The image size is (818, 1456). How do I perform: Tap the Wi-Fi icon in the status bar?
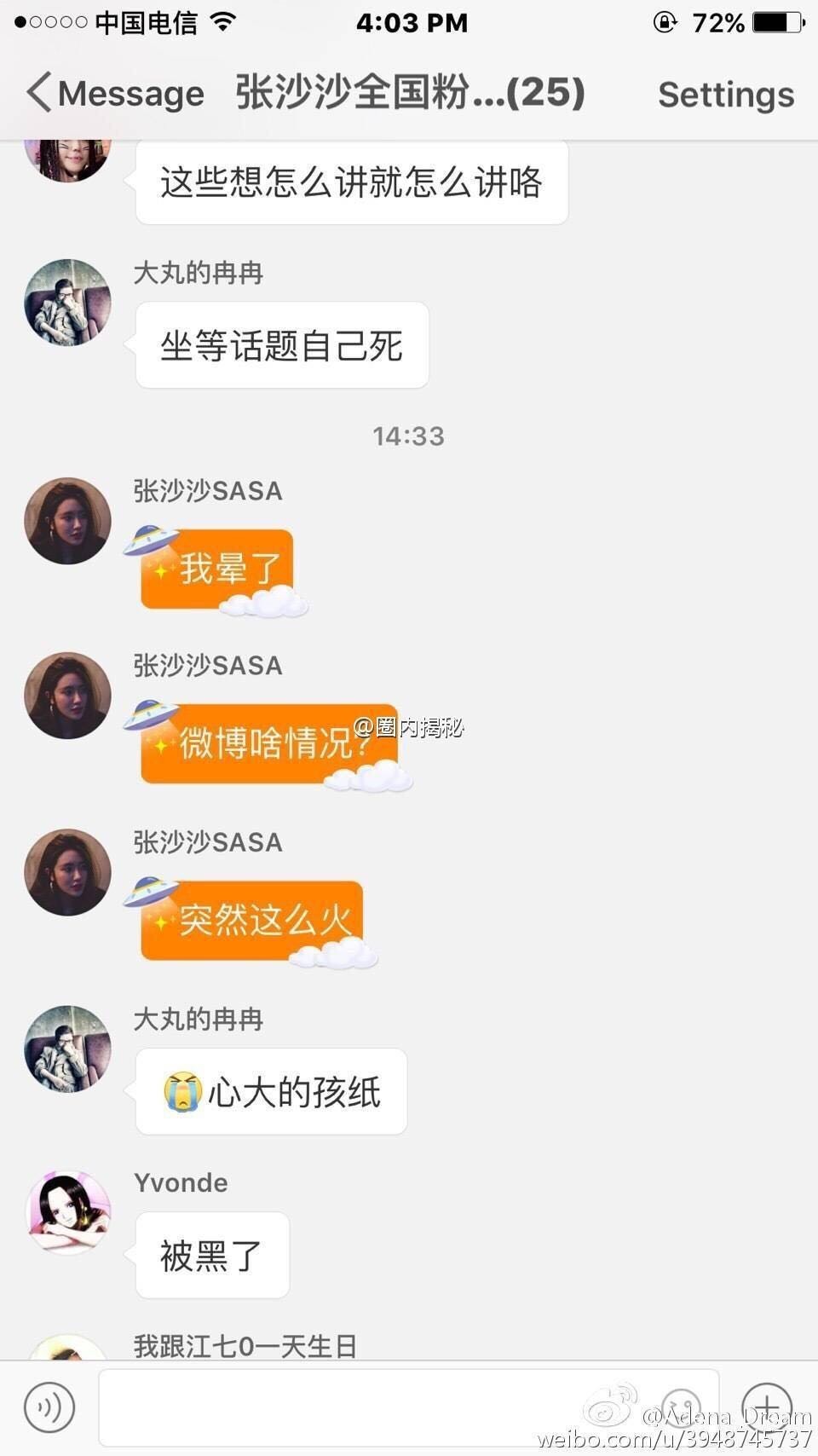click(223, 22)
